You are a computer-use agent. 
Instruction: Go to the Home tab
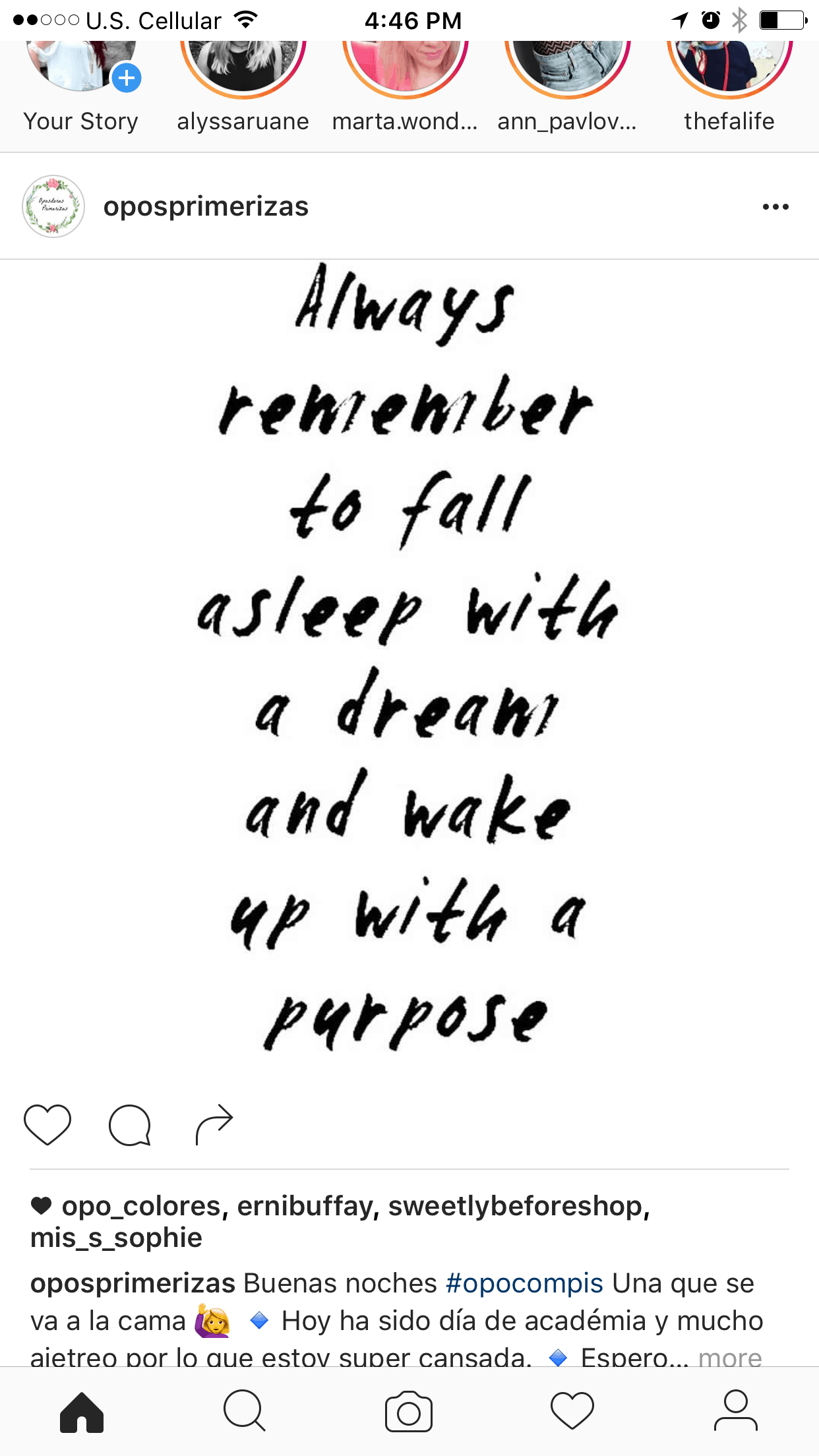[82, 1412]
